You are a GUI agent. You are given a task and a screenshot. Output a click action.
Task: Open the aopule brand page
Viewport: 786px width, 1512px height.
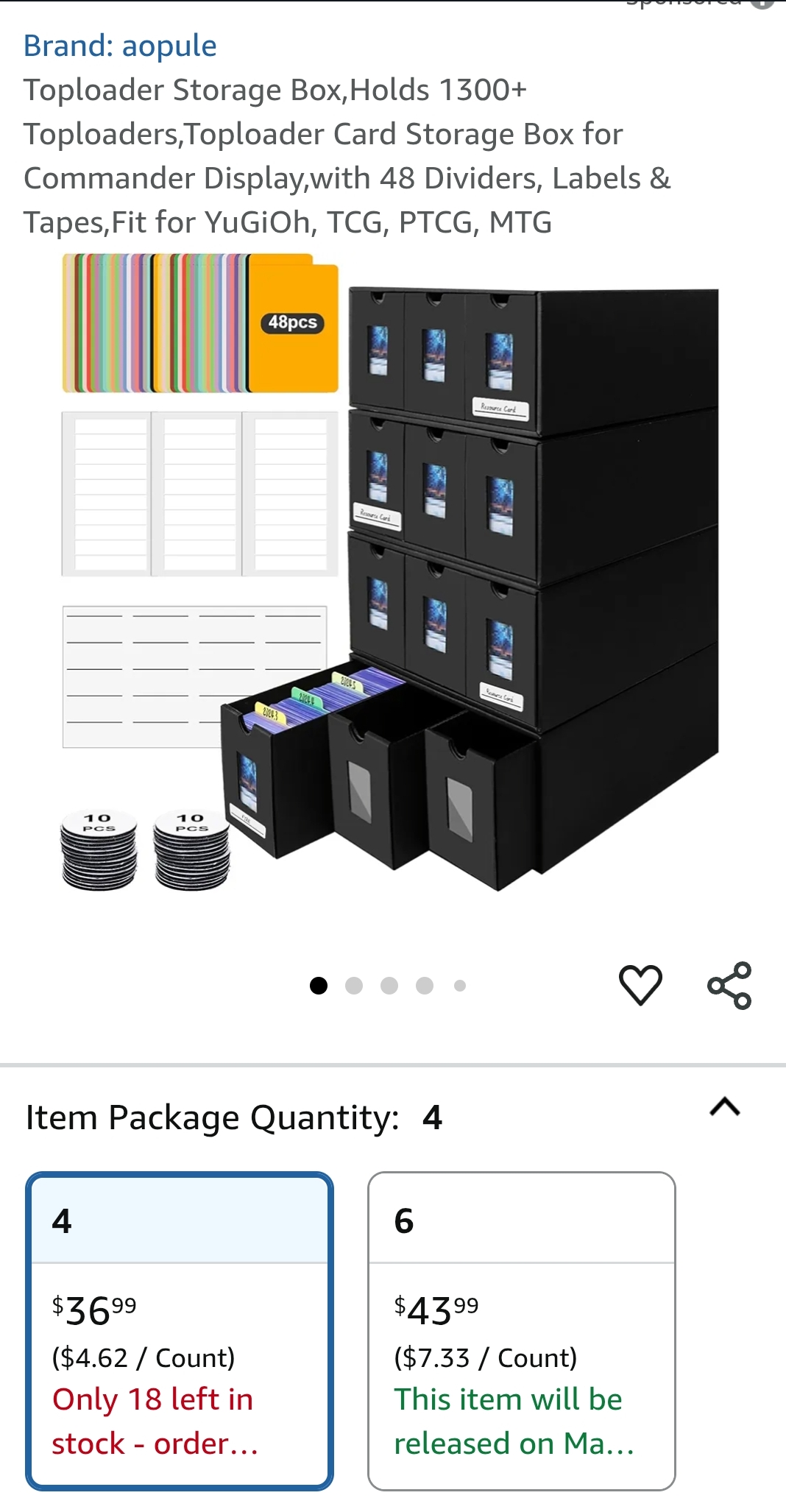(x=120, y=46)
